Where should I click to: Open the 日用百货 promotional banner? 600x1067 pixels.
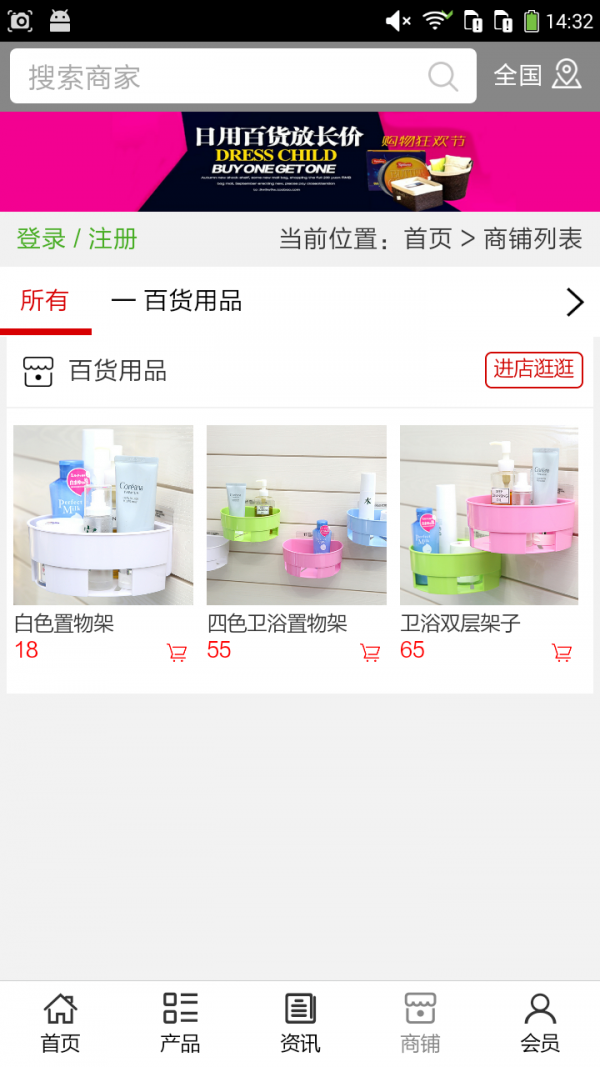[300, 161]
